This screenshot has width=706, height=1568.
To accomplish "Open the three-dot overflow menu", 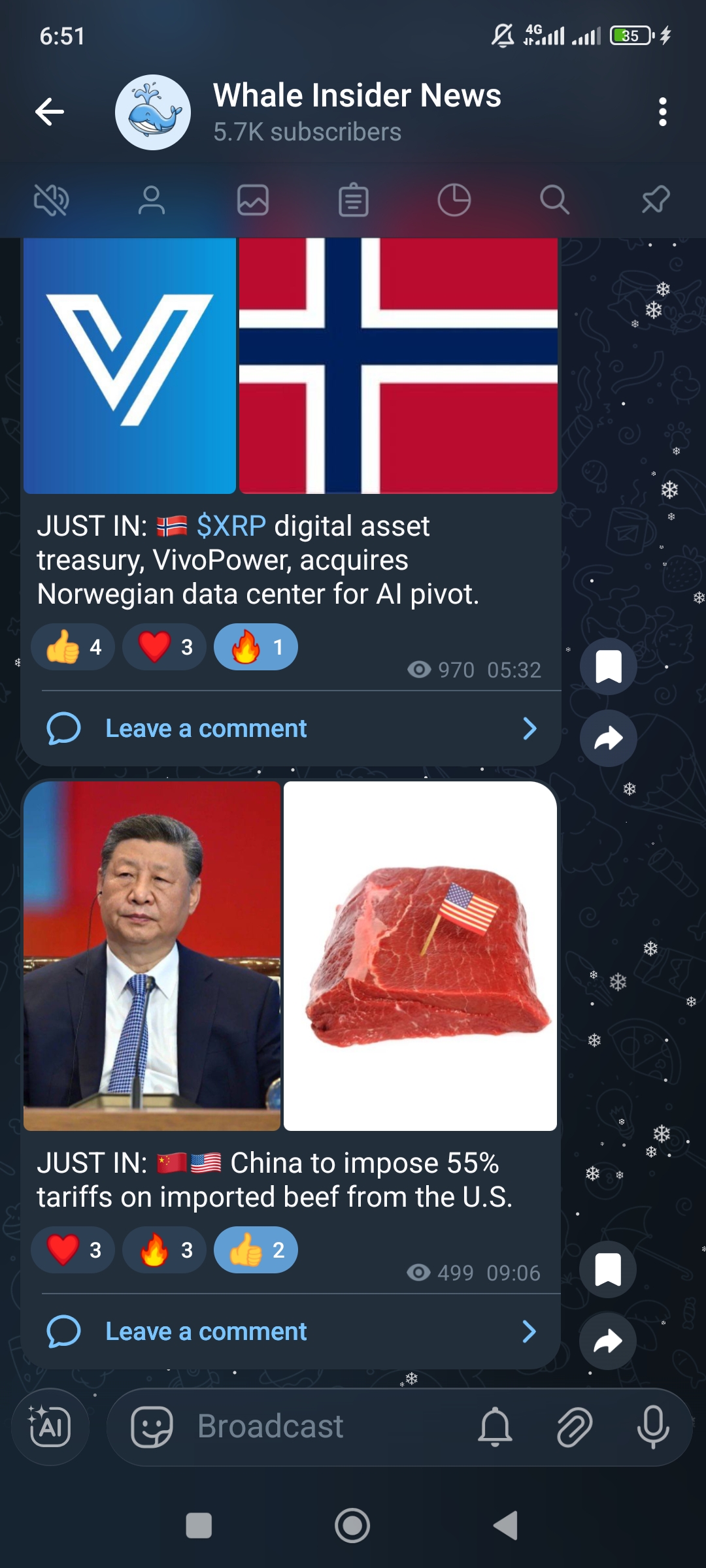I will click(662, 112).
